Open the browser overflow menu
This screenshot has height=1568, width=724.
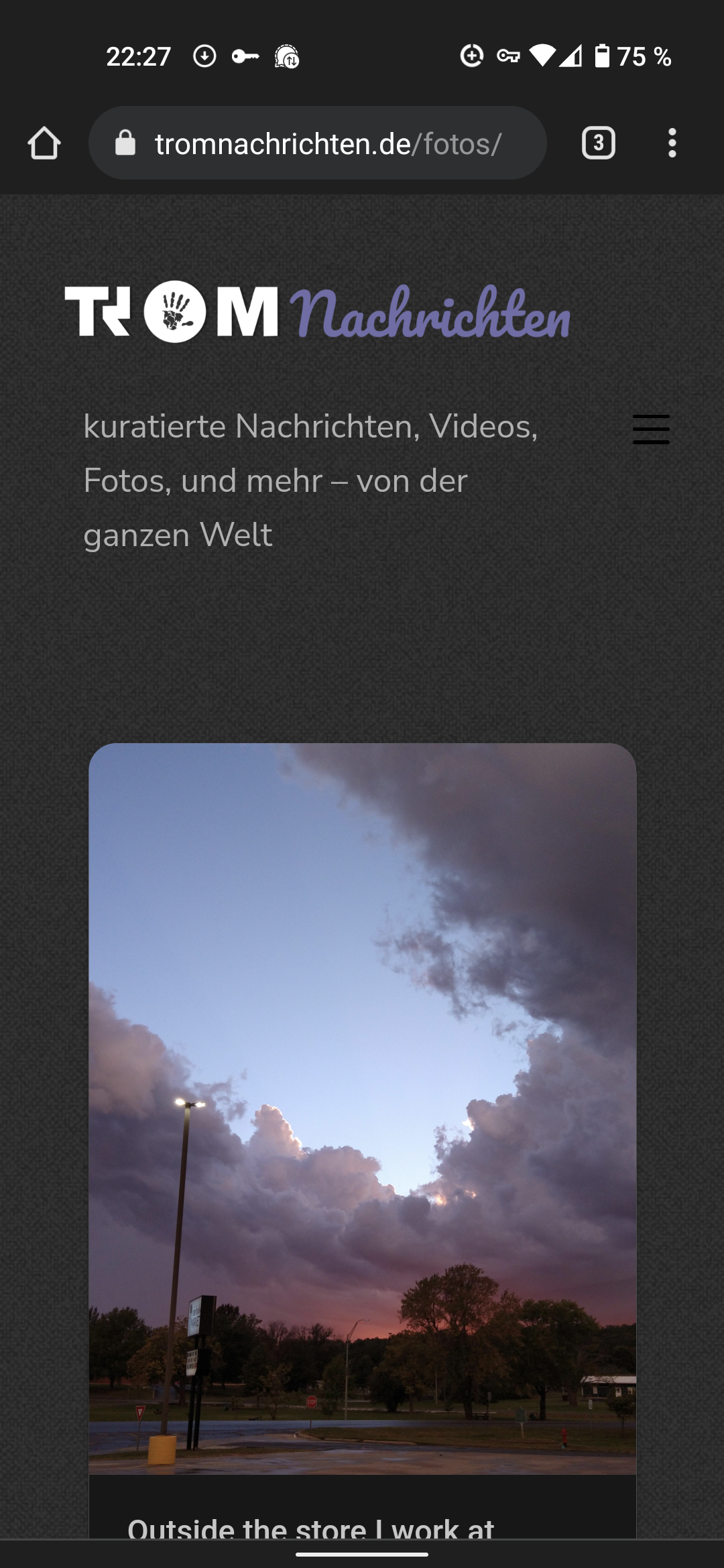(x=672, y=143)
